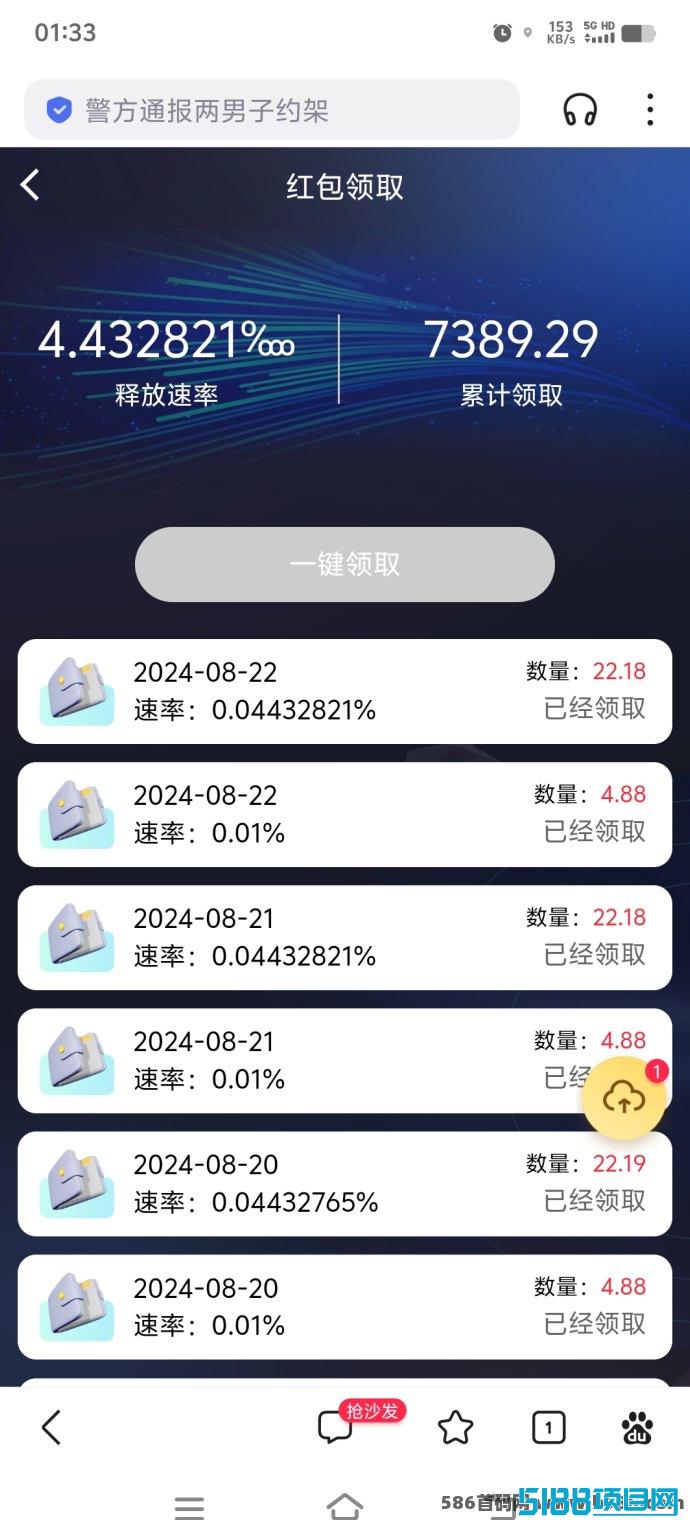Open the Baidu paw home icon
690x1520 pixels.
tap(637, 1427)
